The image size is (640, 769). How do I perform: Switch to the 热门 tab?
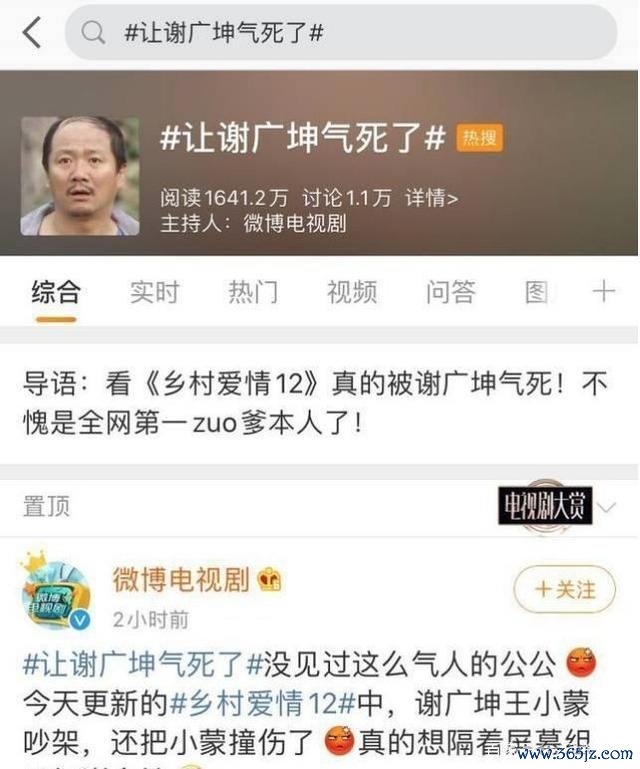pos(253,292)
